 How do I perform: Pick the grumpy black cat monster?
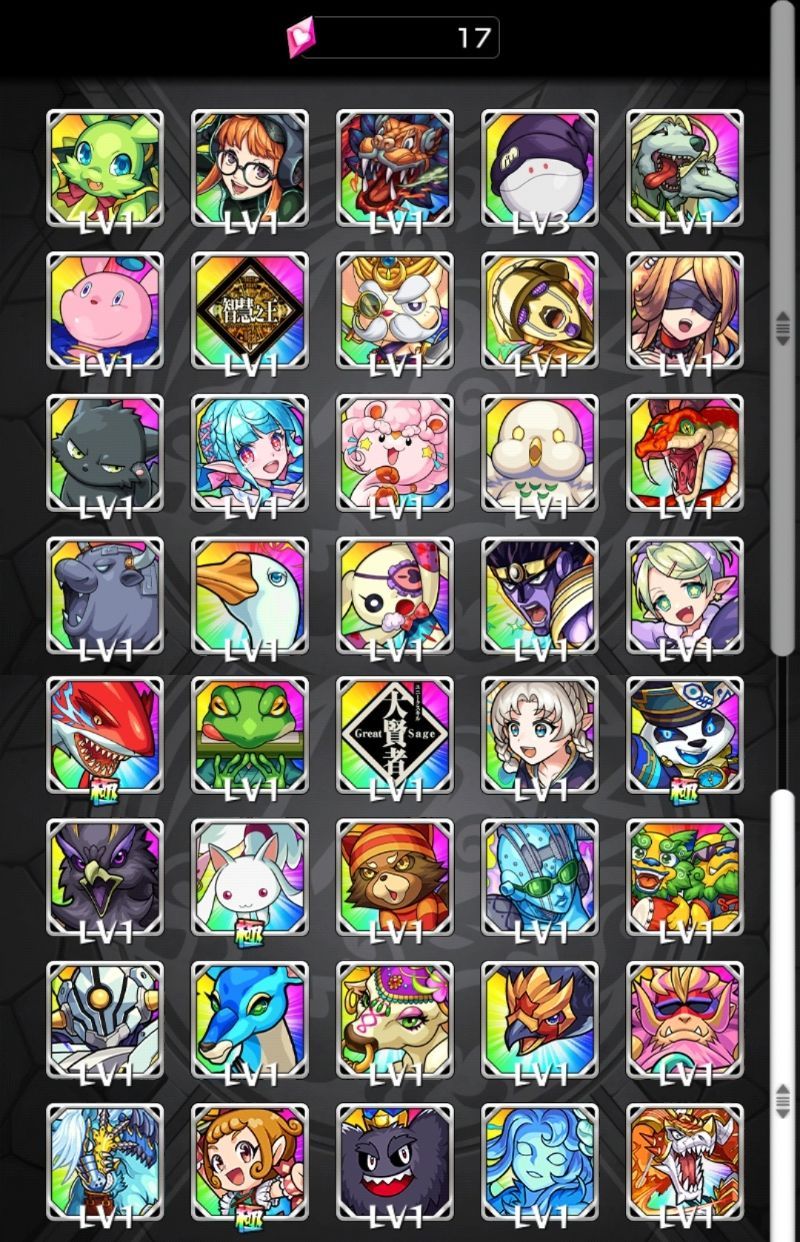105,453
